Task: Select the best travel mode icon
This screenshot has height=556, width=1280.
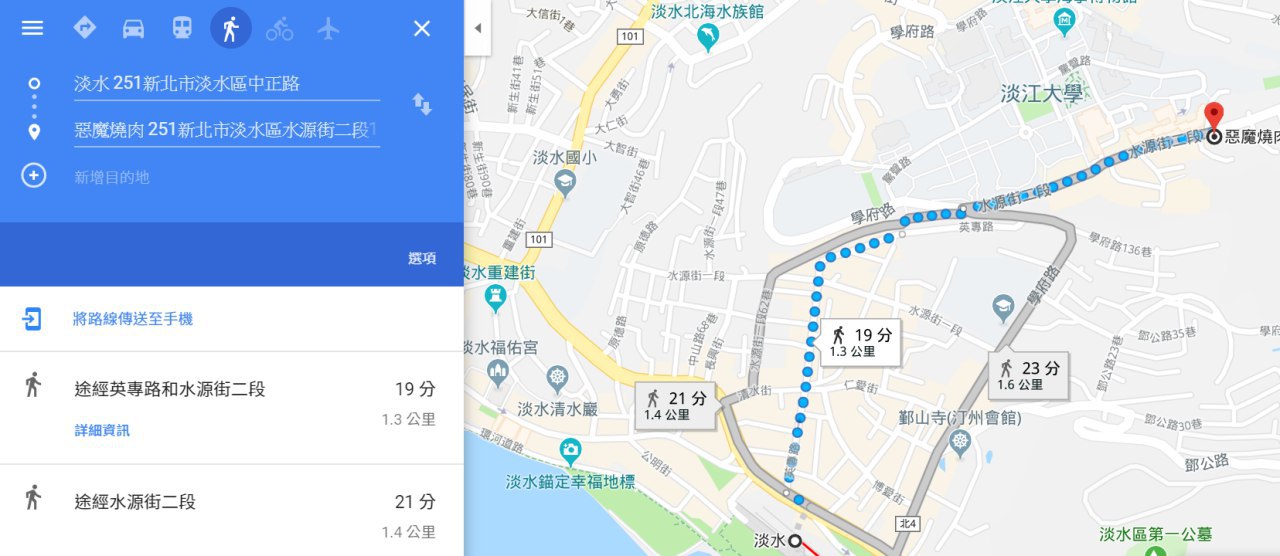Action: [x=84, y=28]
